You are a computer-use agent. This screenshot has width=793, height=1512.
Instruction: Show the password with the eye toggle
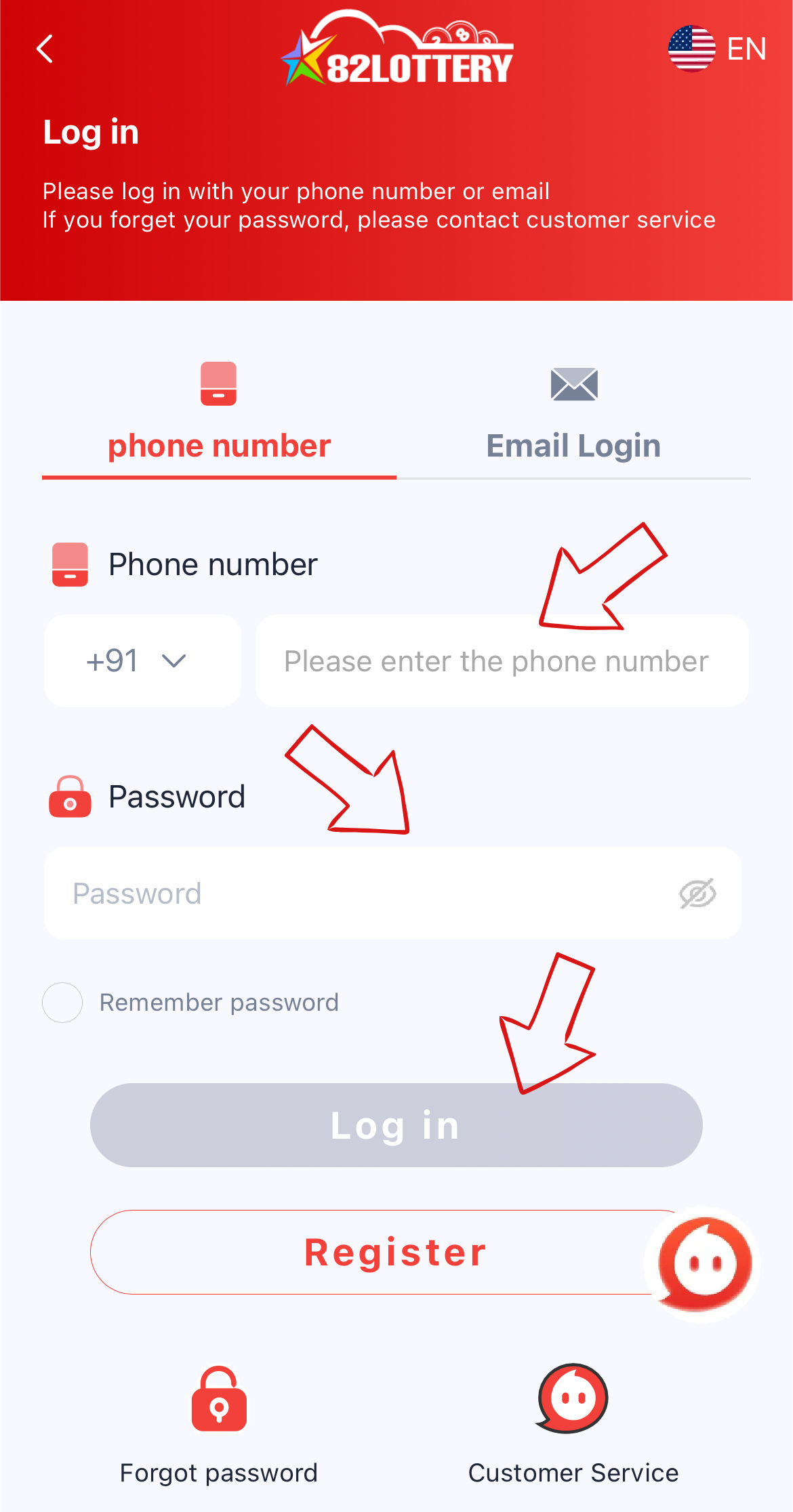(x=698, y=893)
